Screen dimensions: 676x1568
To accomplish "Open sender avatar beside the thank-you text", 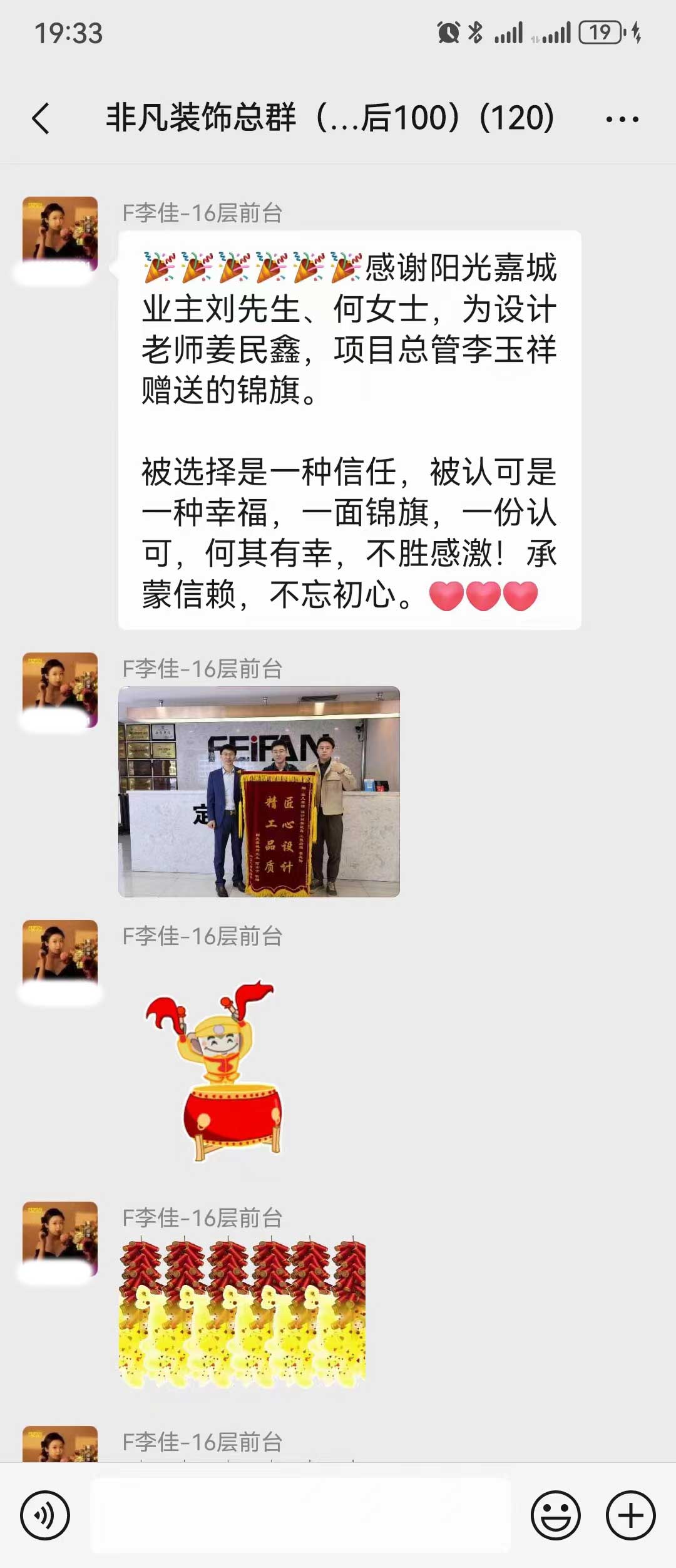I will click(x=60, y=234).
